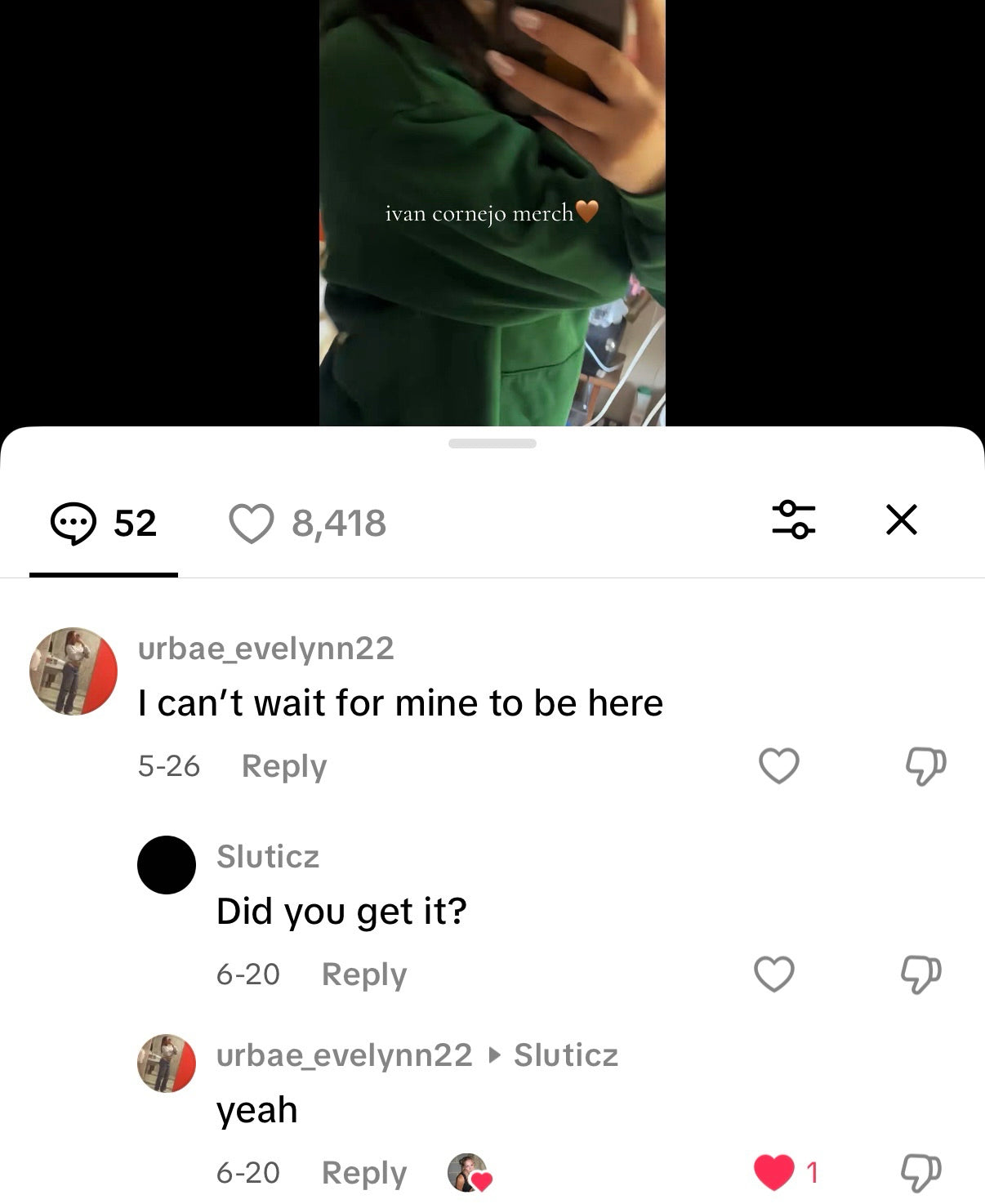Viewport: 985px width, 1204px height.
Task: Dislike the "yeah" reply
Action: click(920, 1173)
